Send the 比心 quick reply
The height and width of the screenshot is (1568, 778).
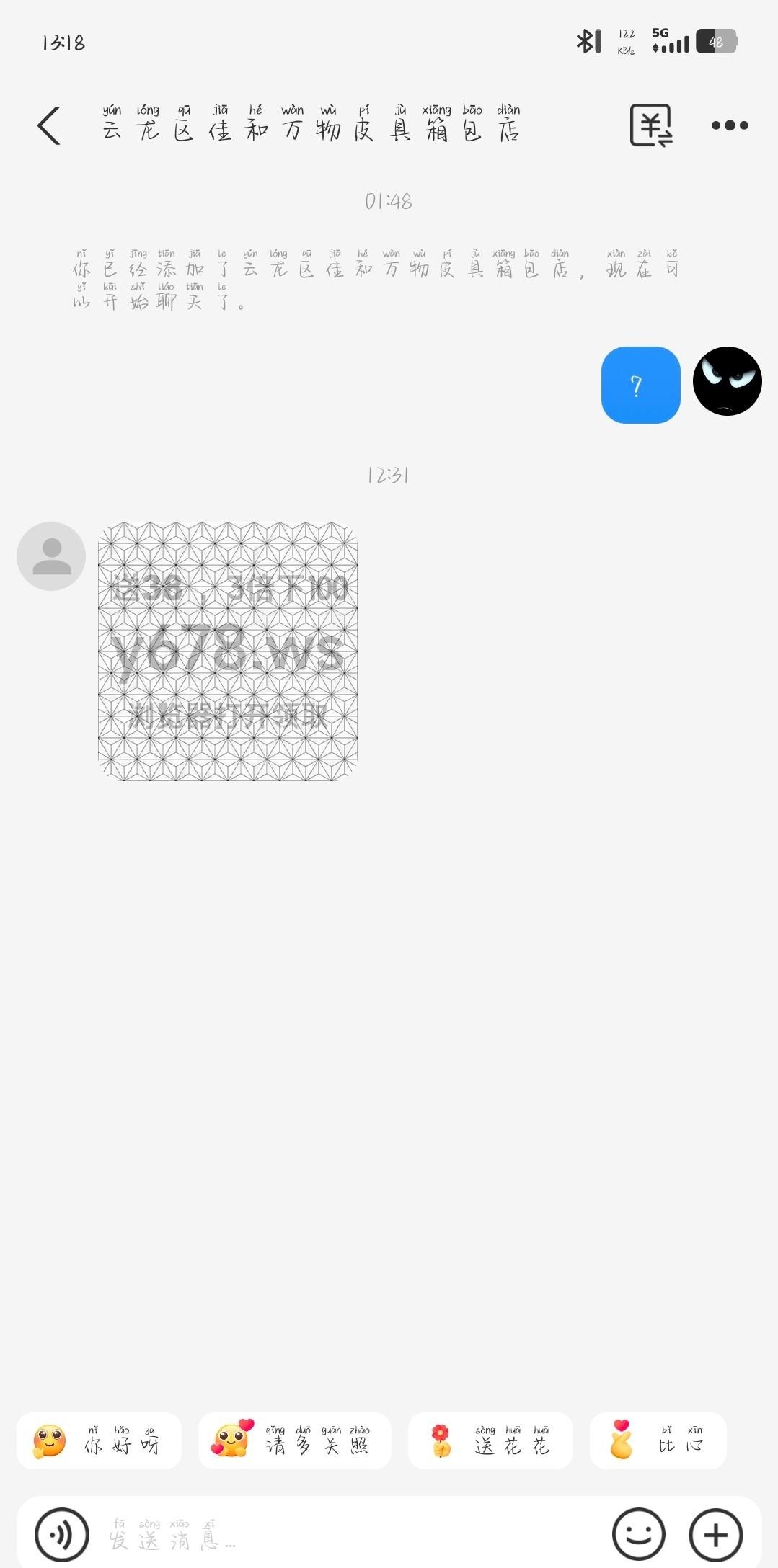pos(658,1441)
